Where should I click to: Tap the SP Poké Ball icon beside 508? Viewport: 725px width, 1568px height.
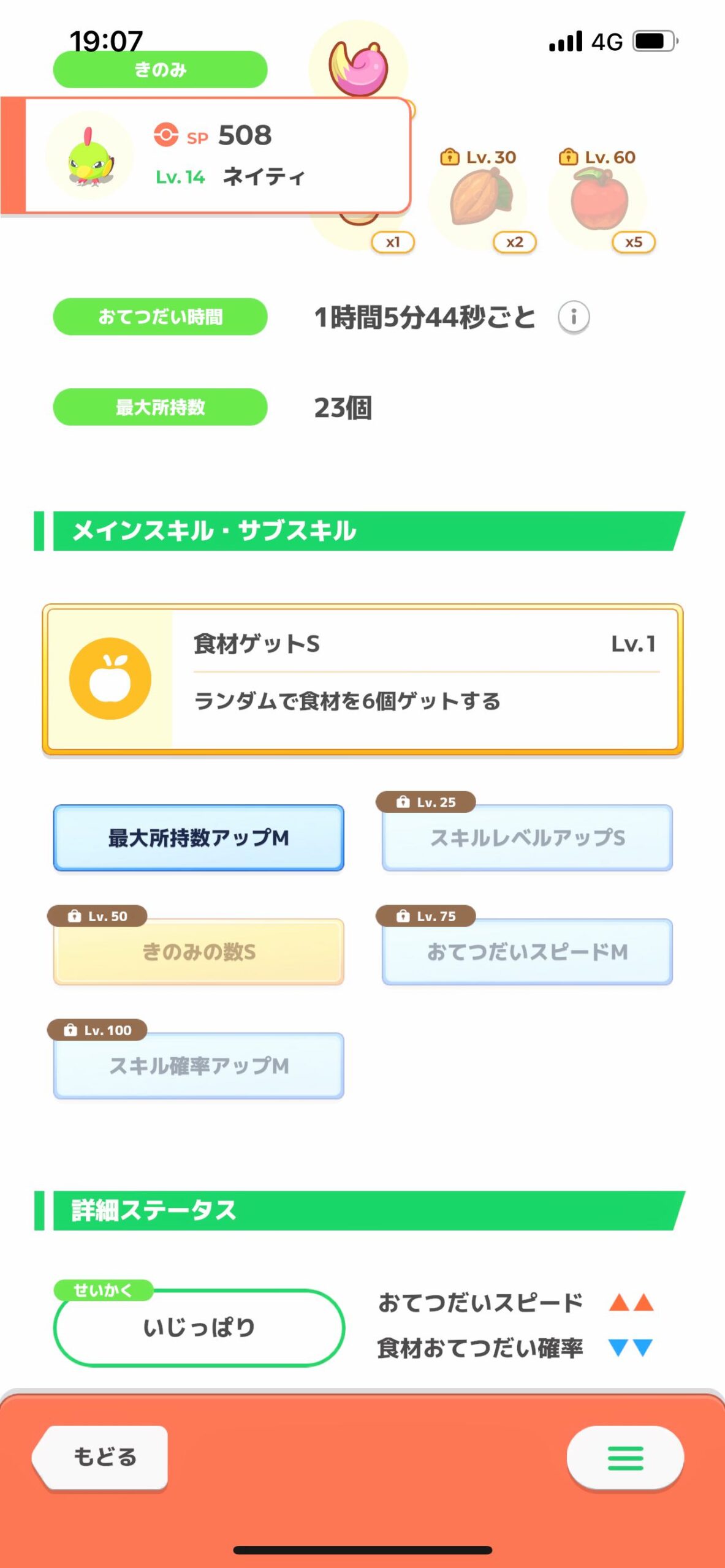(x=165, y=135)
